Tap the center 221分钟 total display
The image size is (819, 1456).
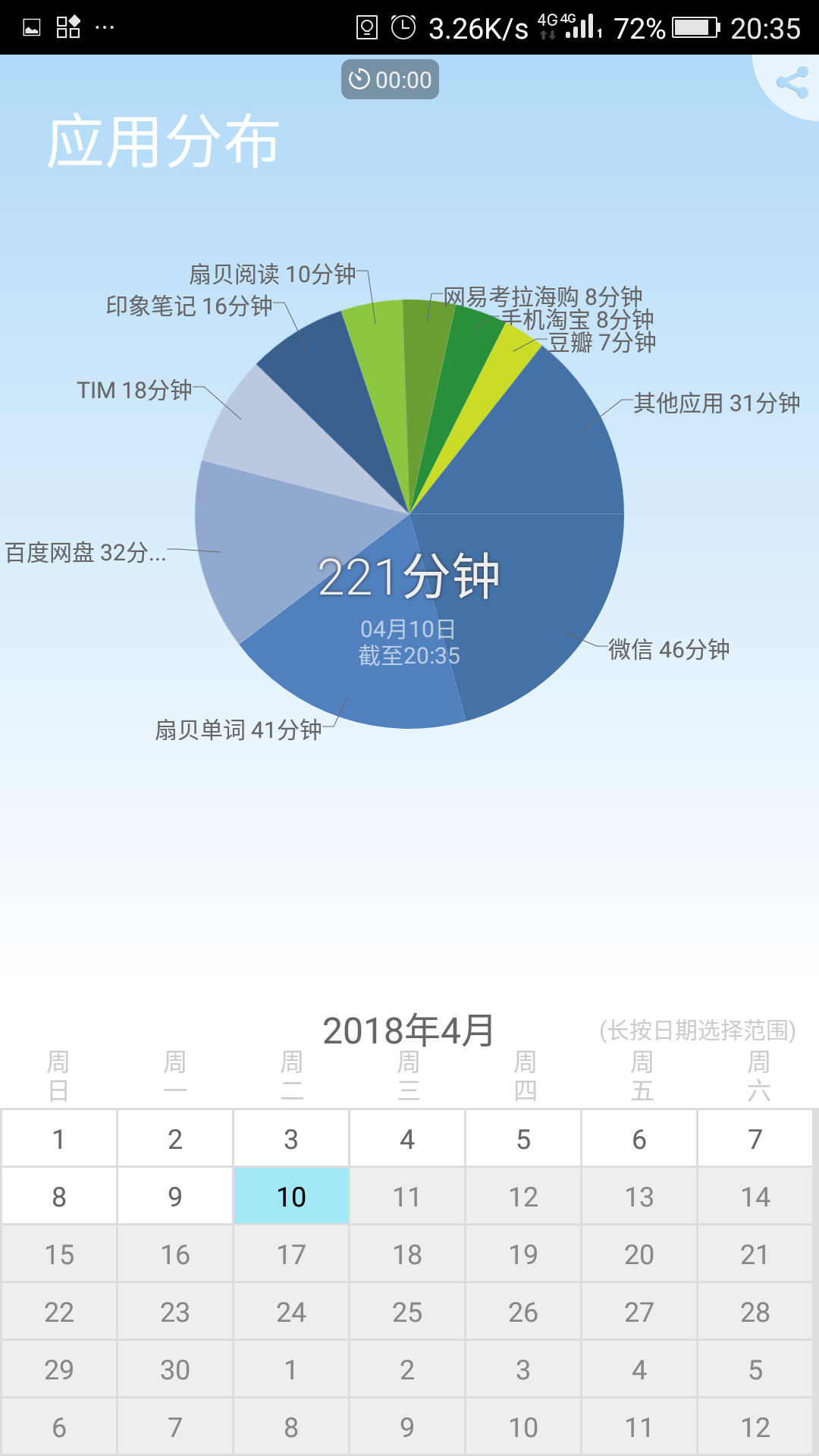[409, 579]
